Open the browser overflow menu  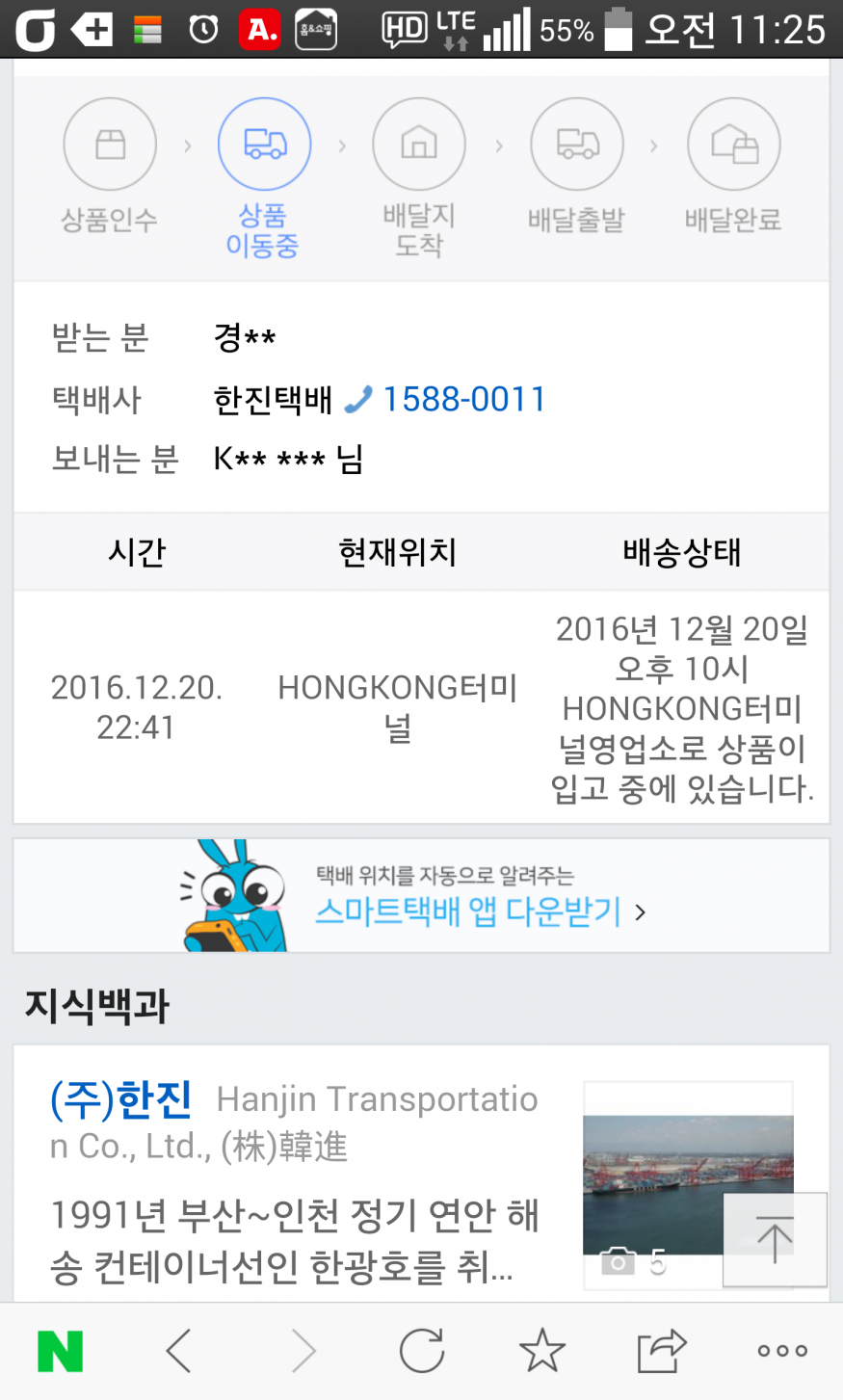coord(782,1351)
